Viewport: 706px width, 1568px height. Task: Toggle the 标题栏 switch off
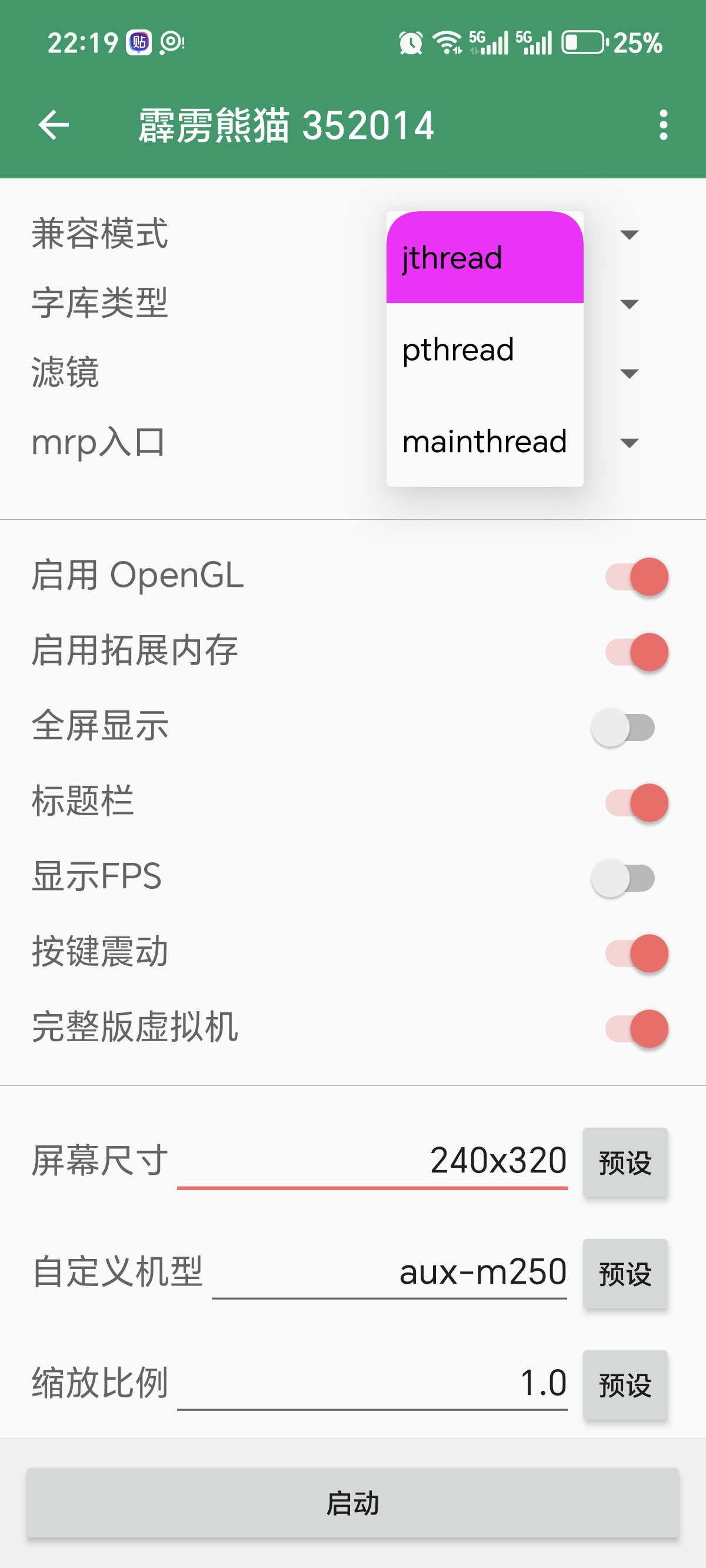[x=637, y=802]
